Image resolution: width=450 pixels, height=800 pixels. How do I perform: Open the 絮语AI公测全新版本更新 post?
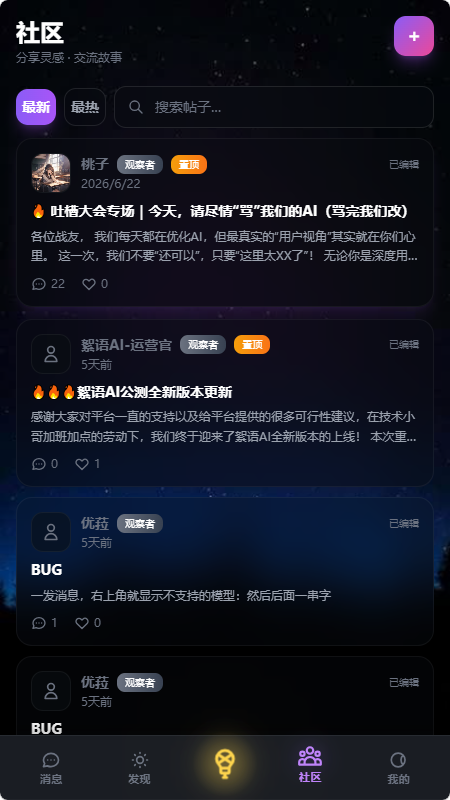click(225, 403)
